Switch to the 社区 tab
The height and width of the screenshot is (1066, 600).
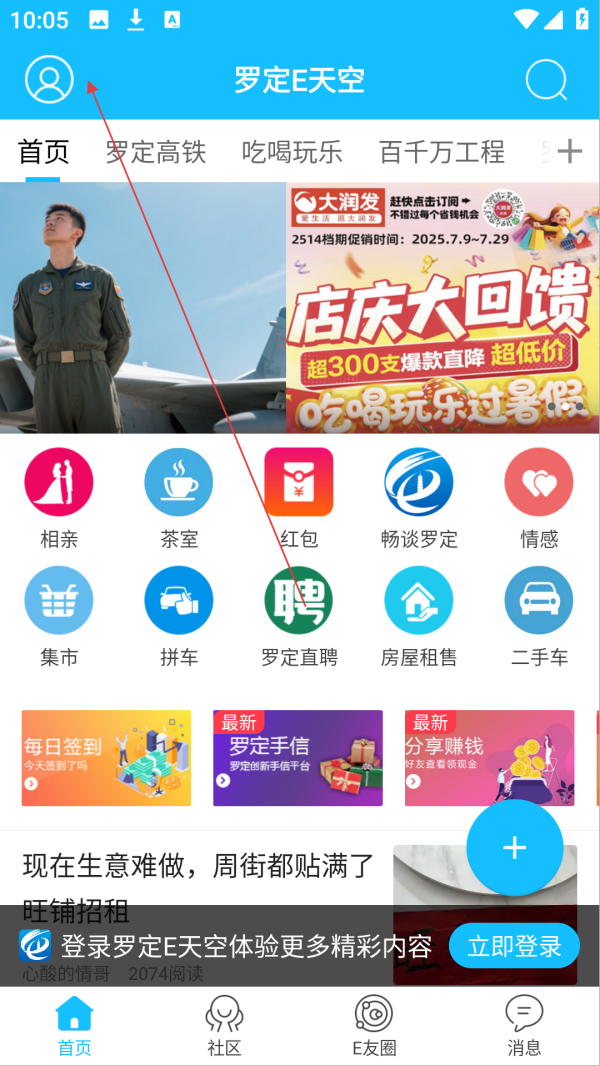click(x=224, y=1026)
